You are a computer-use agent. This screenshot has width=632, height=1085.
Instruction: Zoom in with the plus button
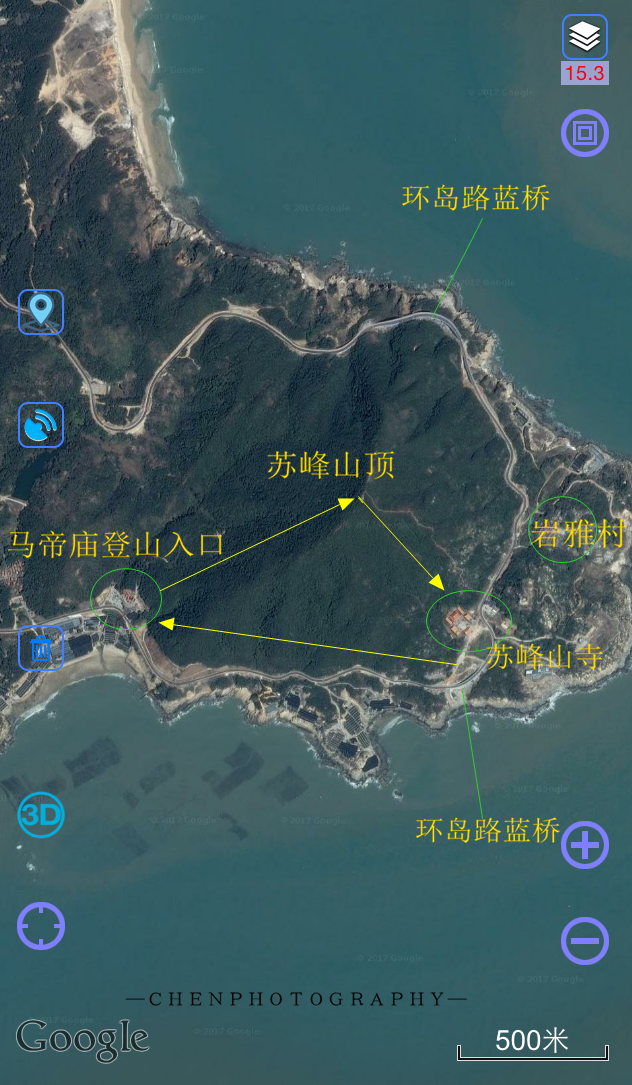click(585, 846)
